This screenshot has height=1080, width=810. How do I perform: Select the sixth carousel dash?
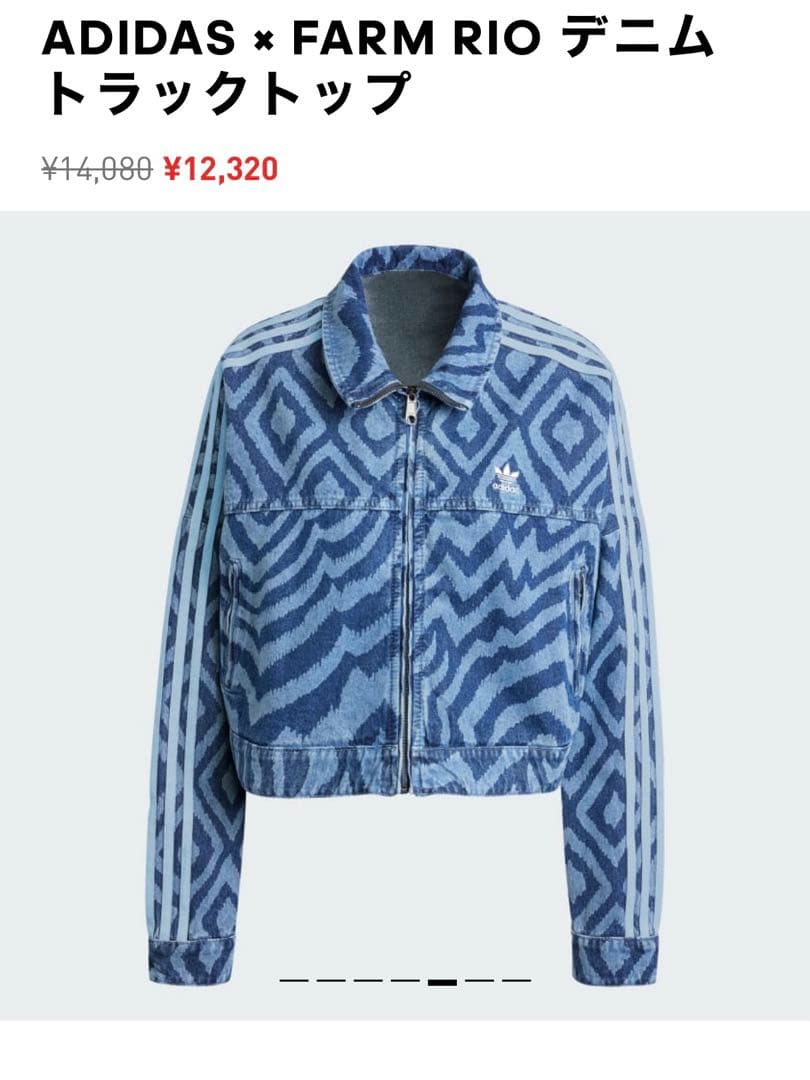[x=478, y=982]
